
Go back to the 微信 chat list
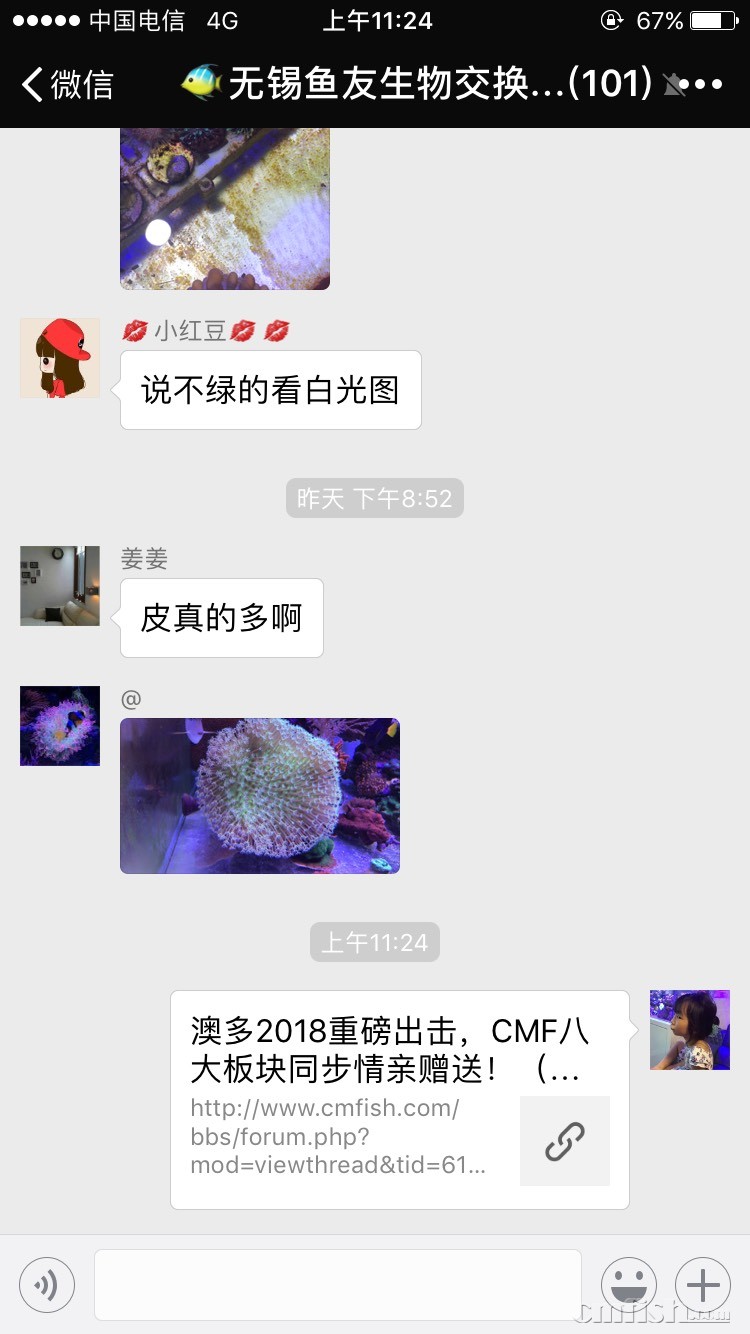coord(68,85)
